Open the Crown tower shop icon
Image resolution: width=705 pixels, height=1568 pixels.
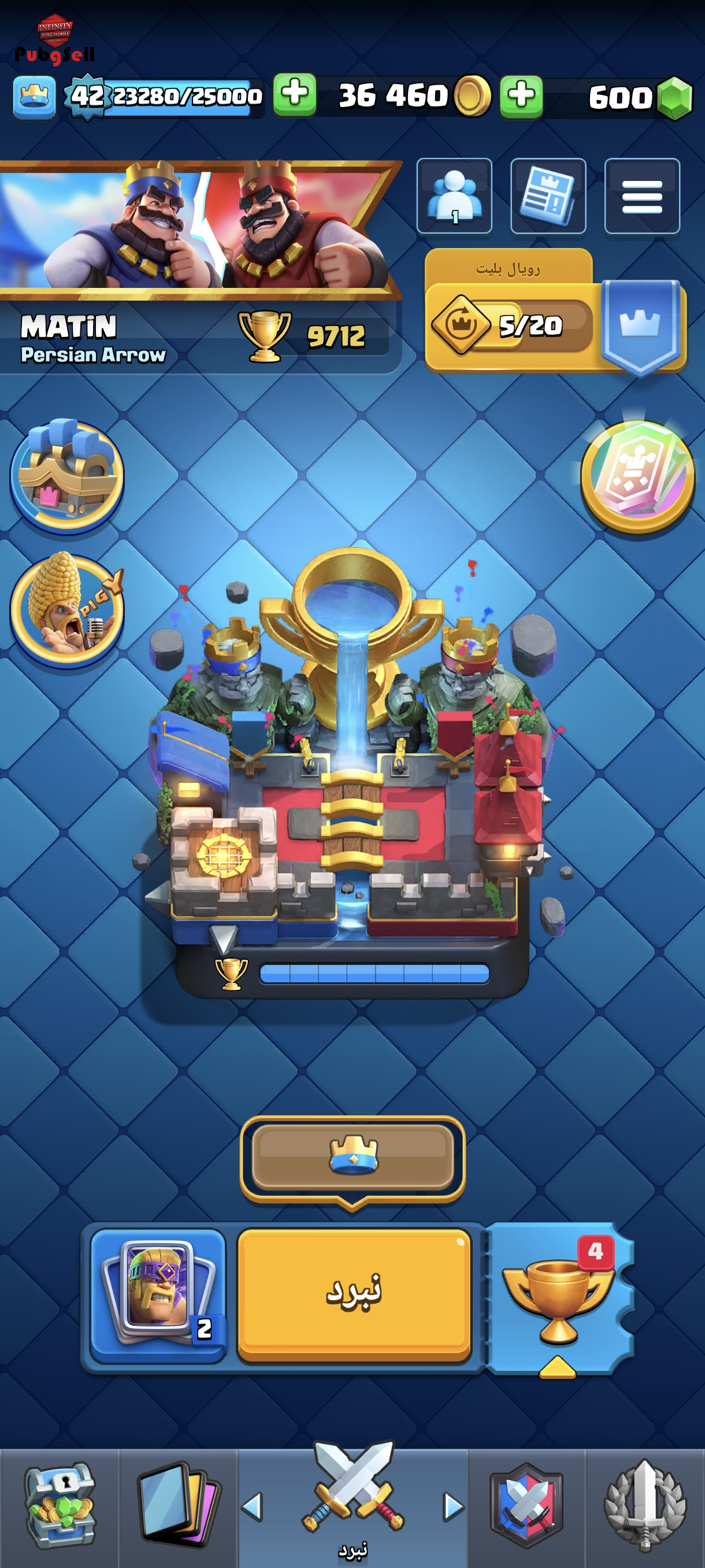pos(67,475)
